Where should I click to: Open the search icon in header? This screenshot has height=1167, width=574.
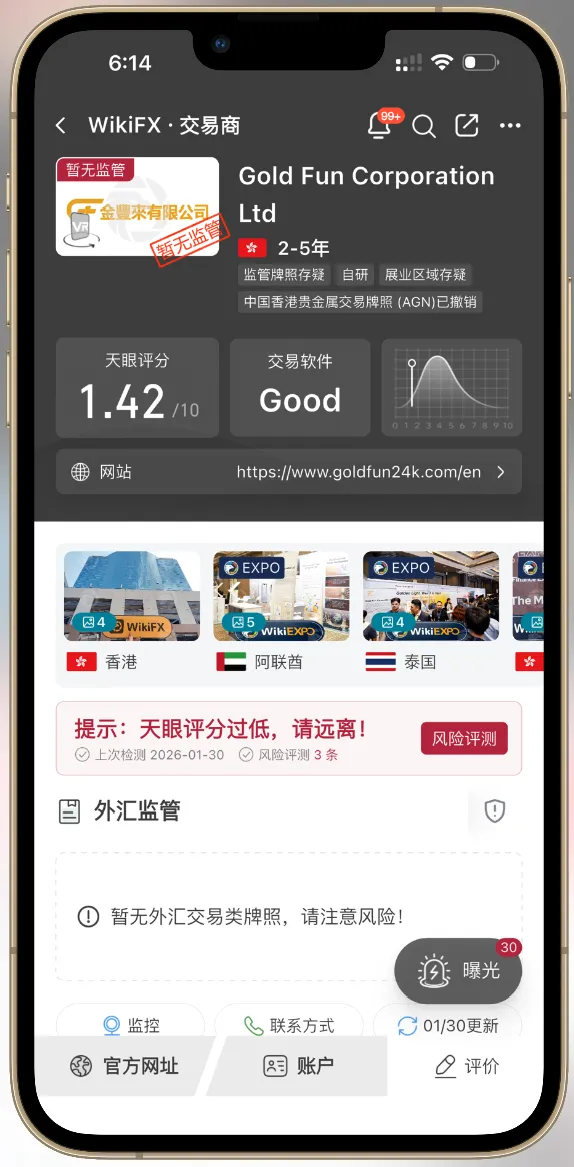(x=424, y=126)
